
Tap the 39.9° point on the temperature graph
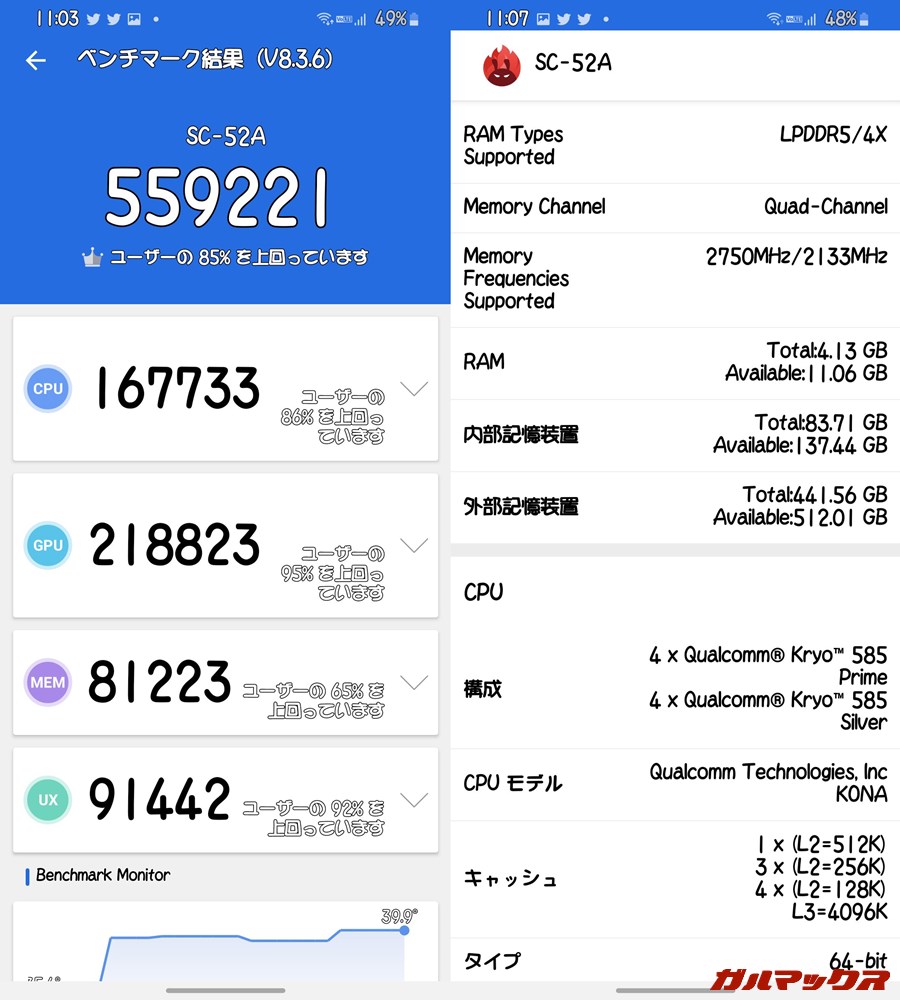click(403, 931)
